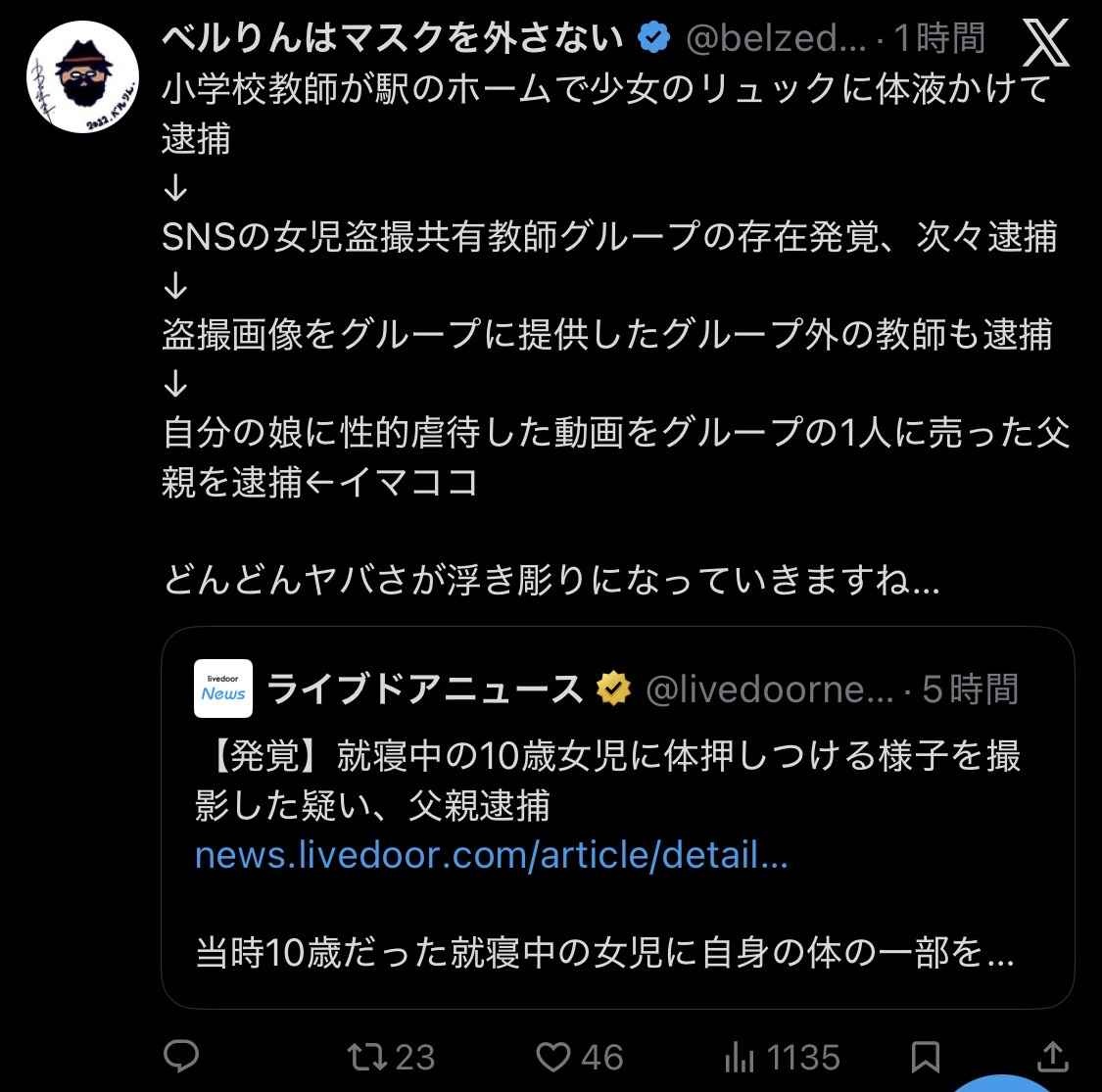The width and height of the screenshot is (1102, 1092).
Task: Open the quoted ライブドアニュース post
Action: (617, 911)
